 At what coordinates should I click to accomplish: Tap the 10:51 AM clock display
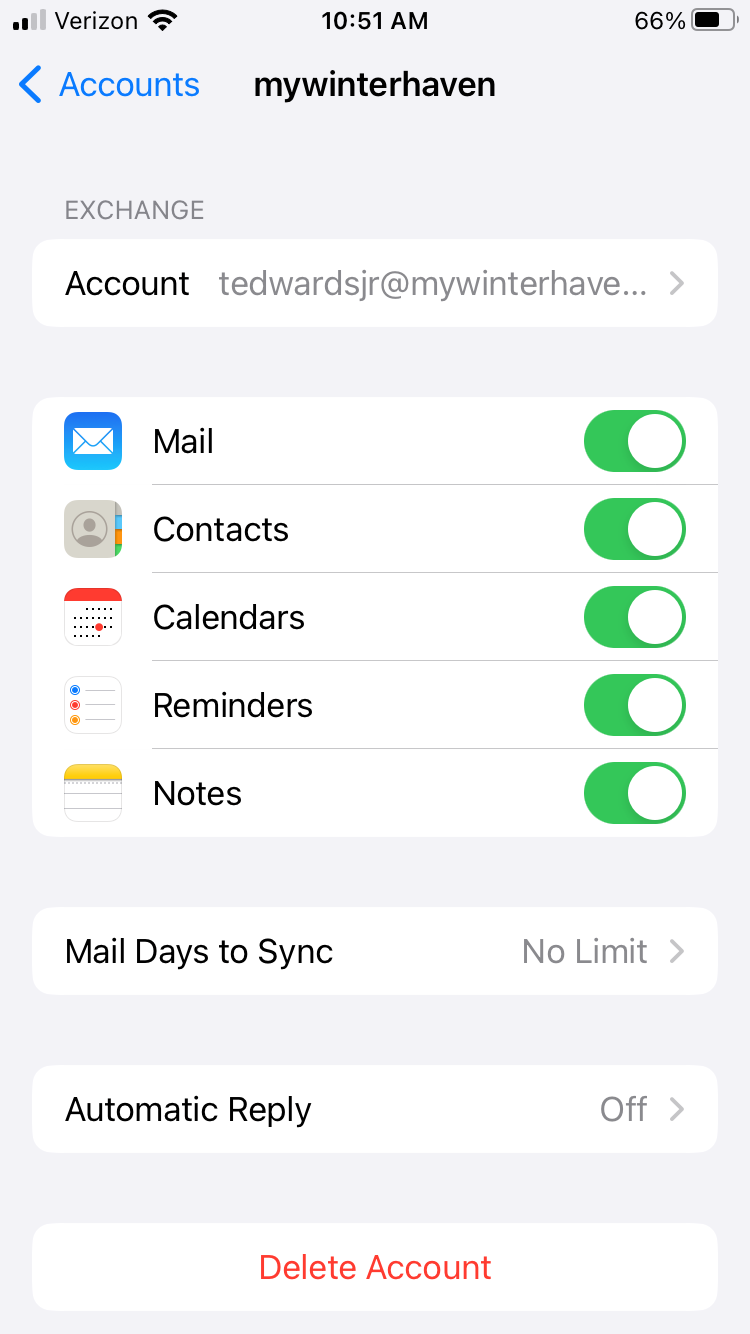pos(375,20)
